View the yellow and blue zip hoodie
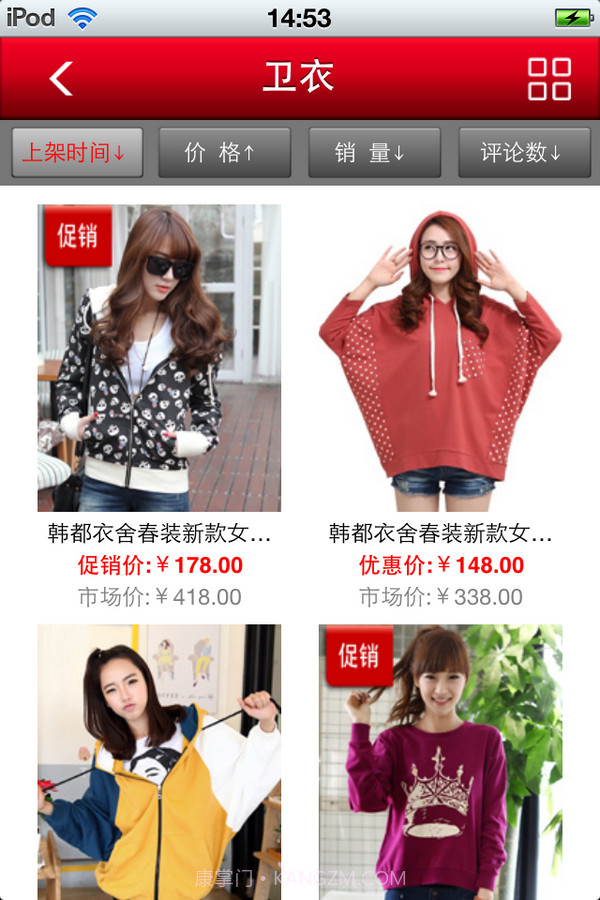 coord(159,762)
